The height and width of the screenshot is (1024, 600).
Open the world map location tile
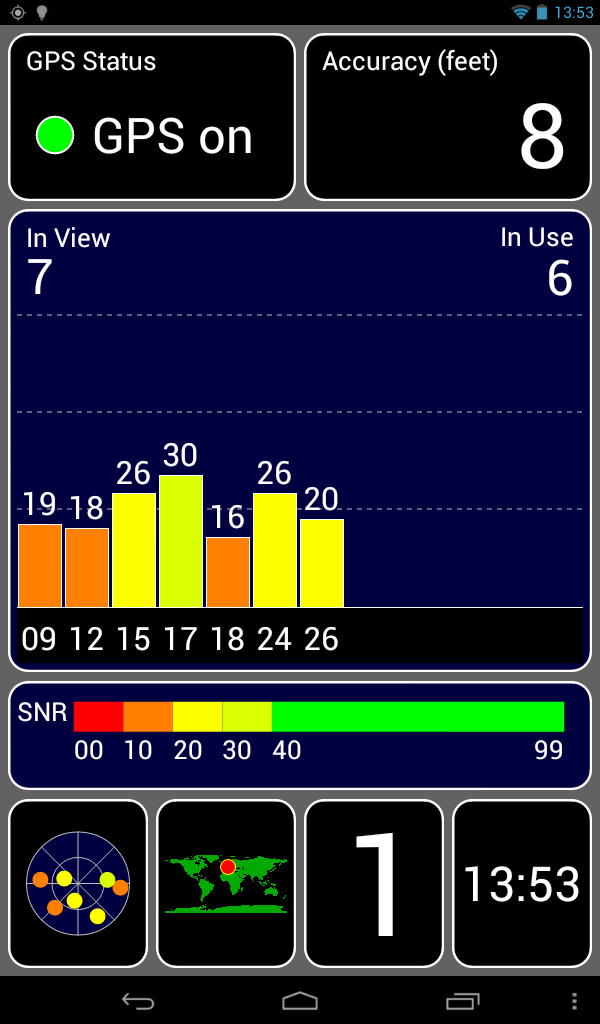pos(226,884)
